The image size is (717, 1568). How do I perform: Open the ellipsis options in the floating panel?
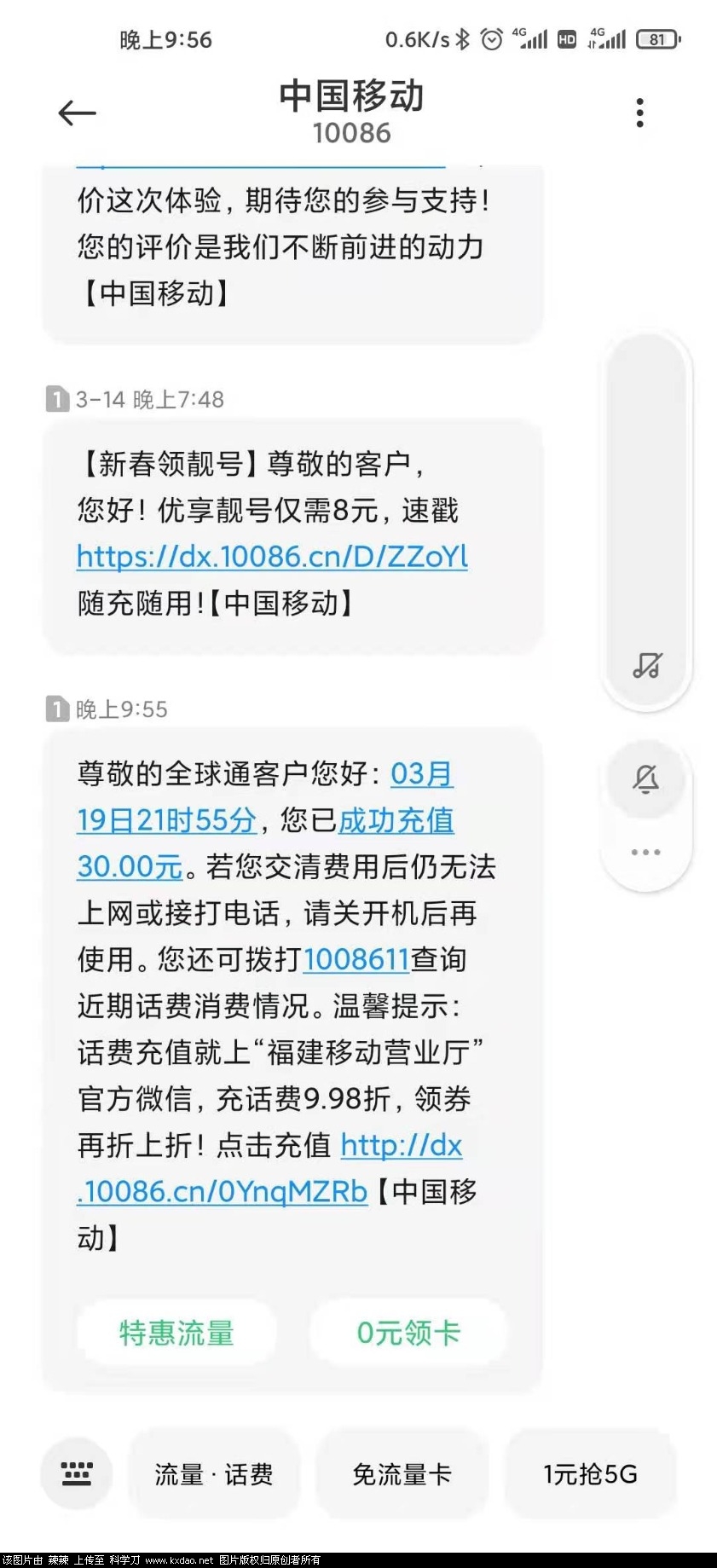pyautogui.click(x=645, y=852)
